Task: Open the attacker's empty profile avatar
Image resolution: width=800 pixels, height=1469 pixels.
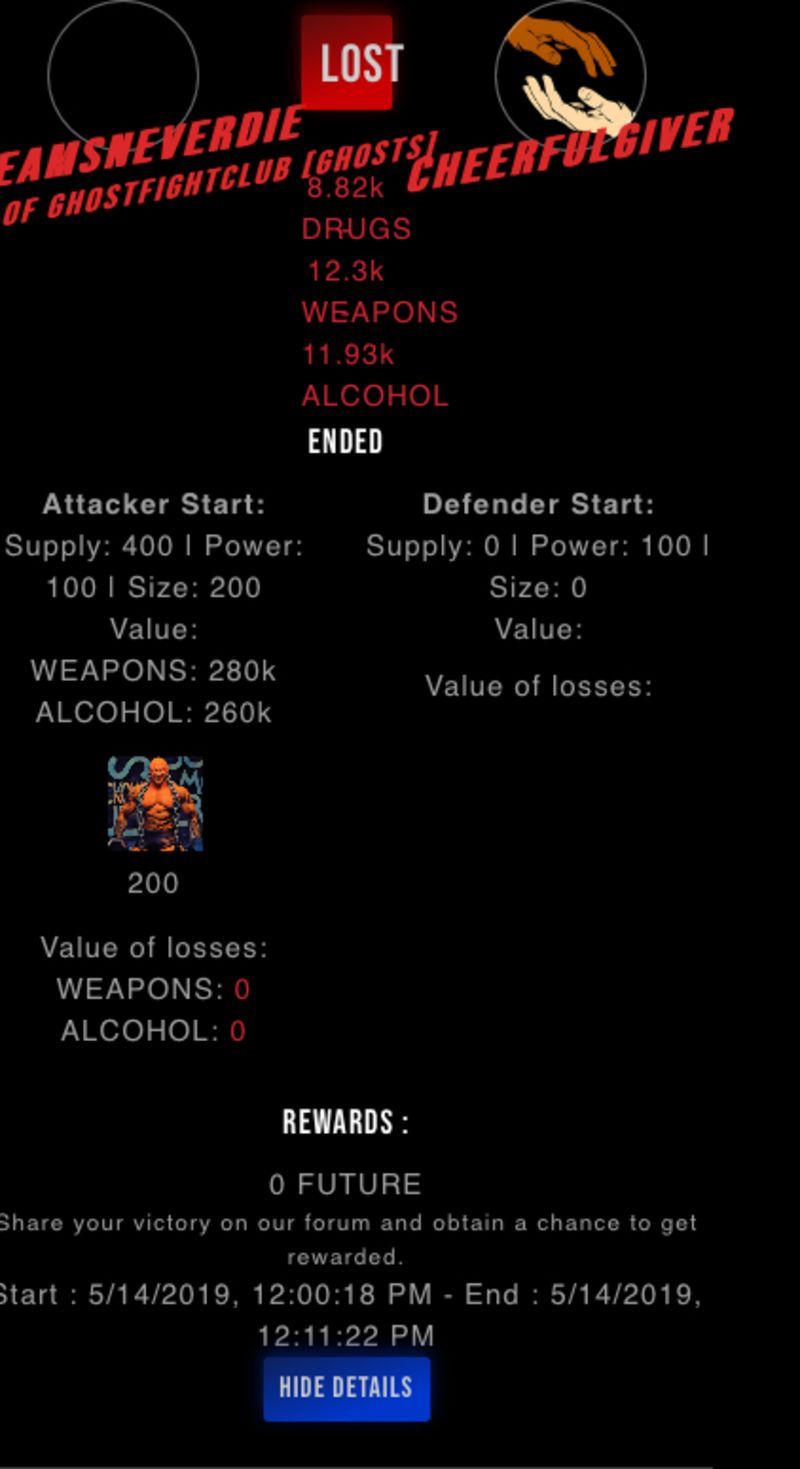Action: [x=123, y=75]
